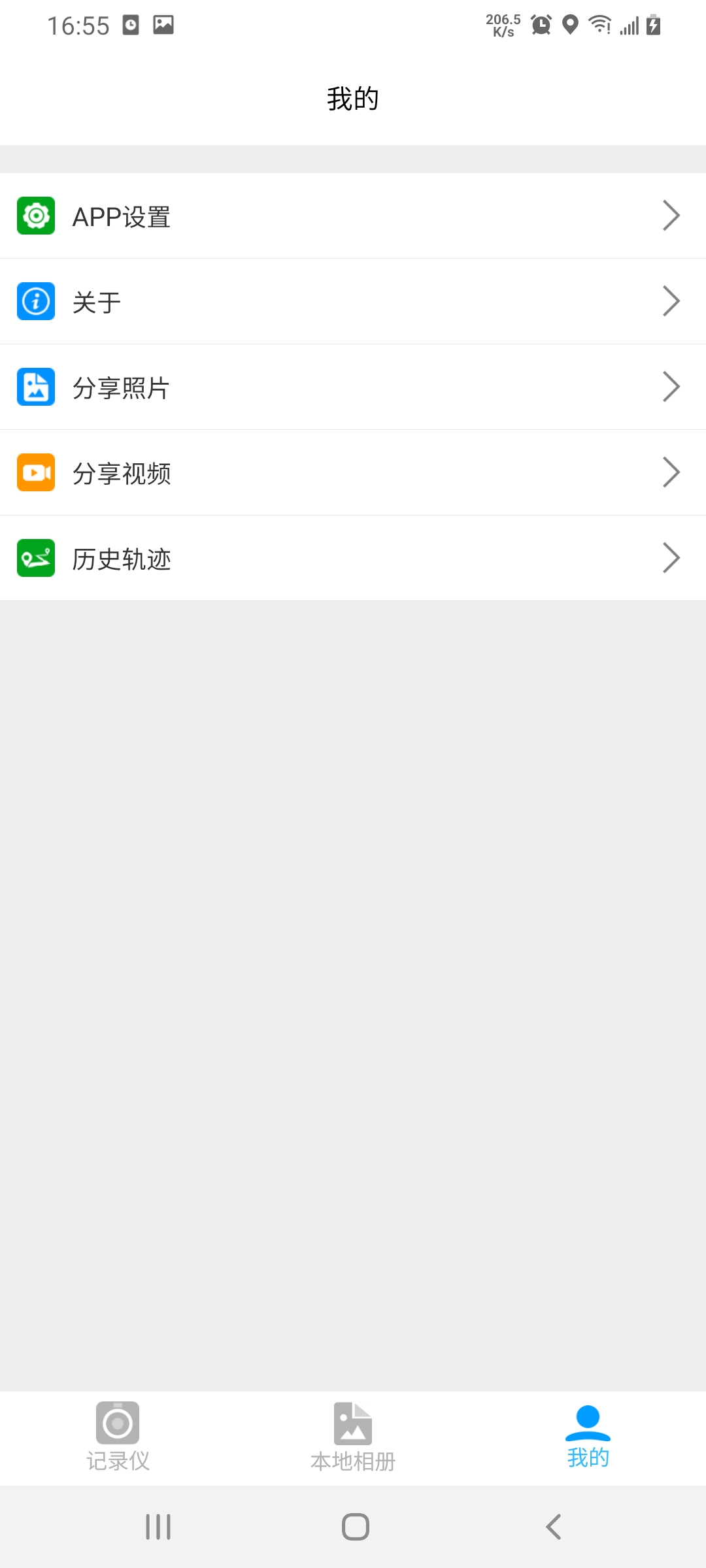The height and width of the screenshot is (1568, 706).
Task: Go back with the system back button
Action: [554, 1527]
